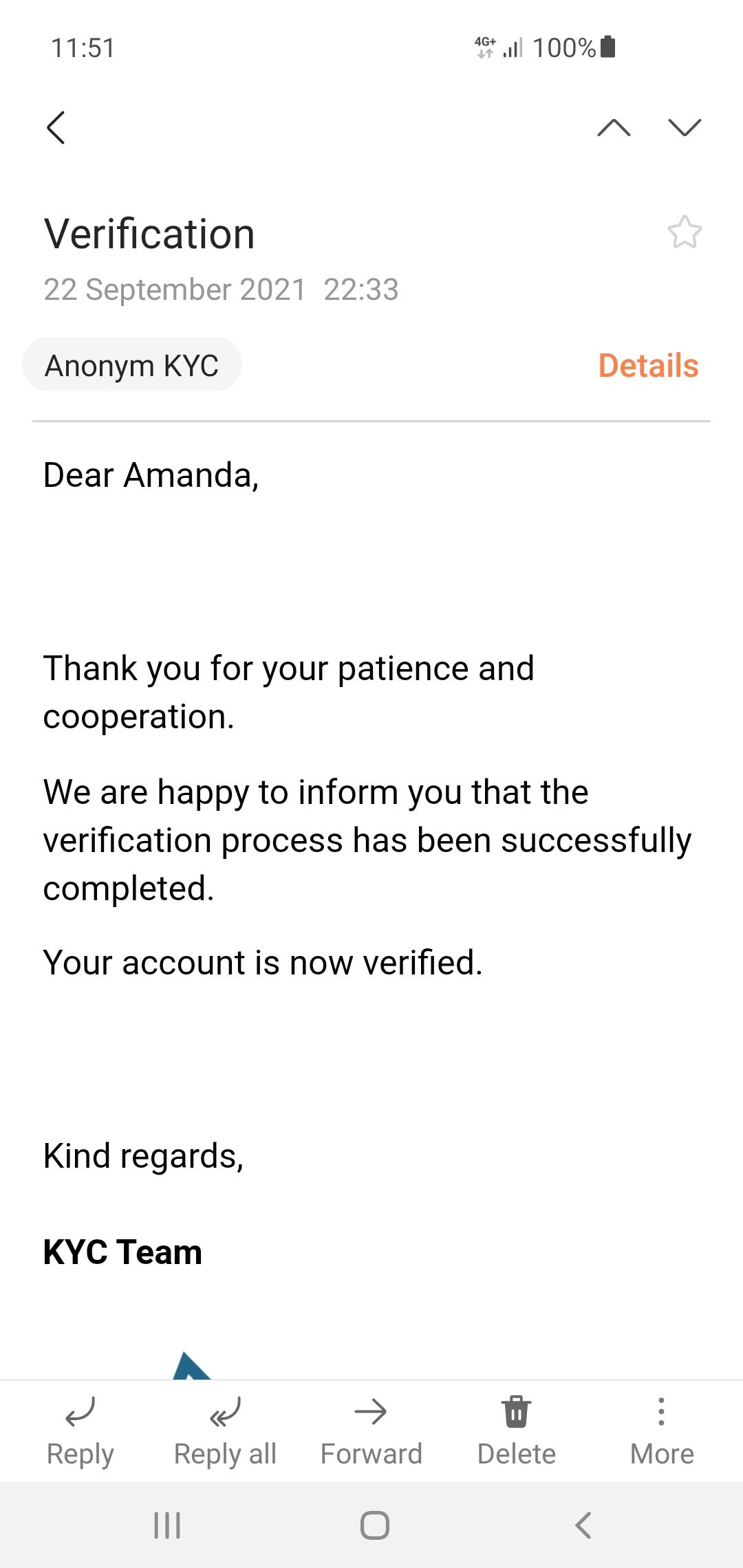
Task: Forward the Verification email
Action: (371, 1430)
